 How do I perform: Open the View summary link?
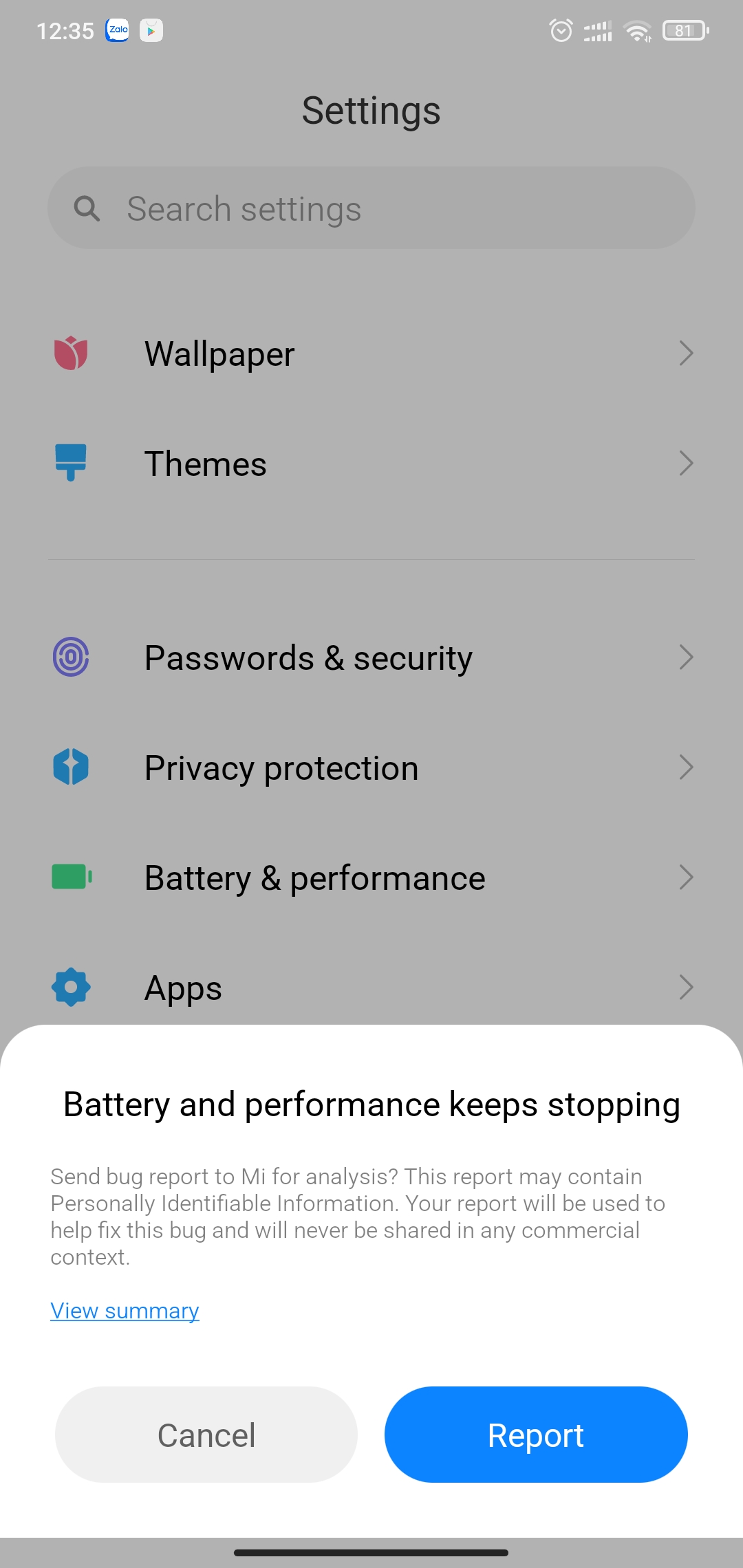[125, 1311]
